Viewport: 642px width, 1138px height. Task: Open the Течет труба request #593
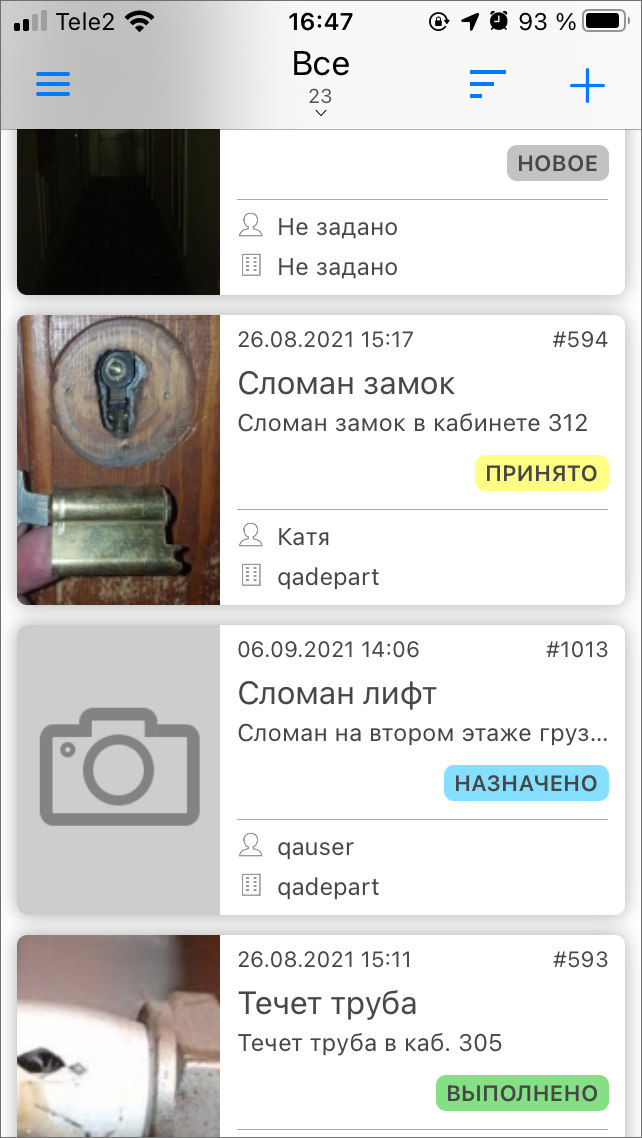[321, 1036]
